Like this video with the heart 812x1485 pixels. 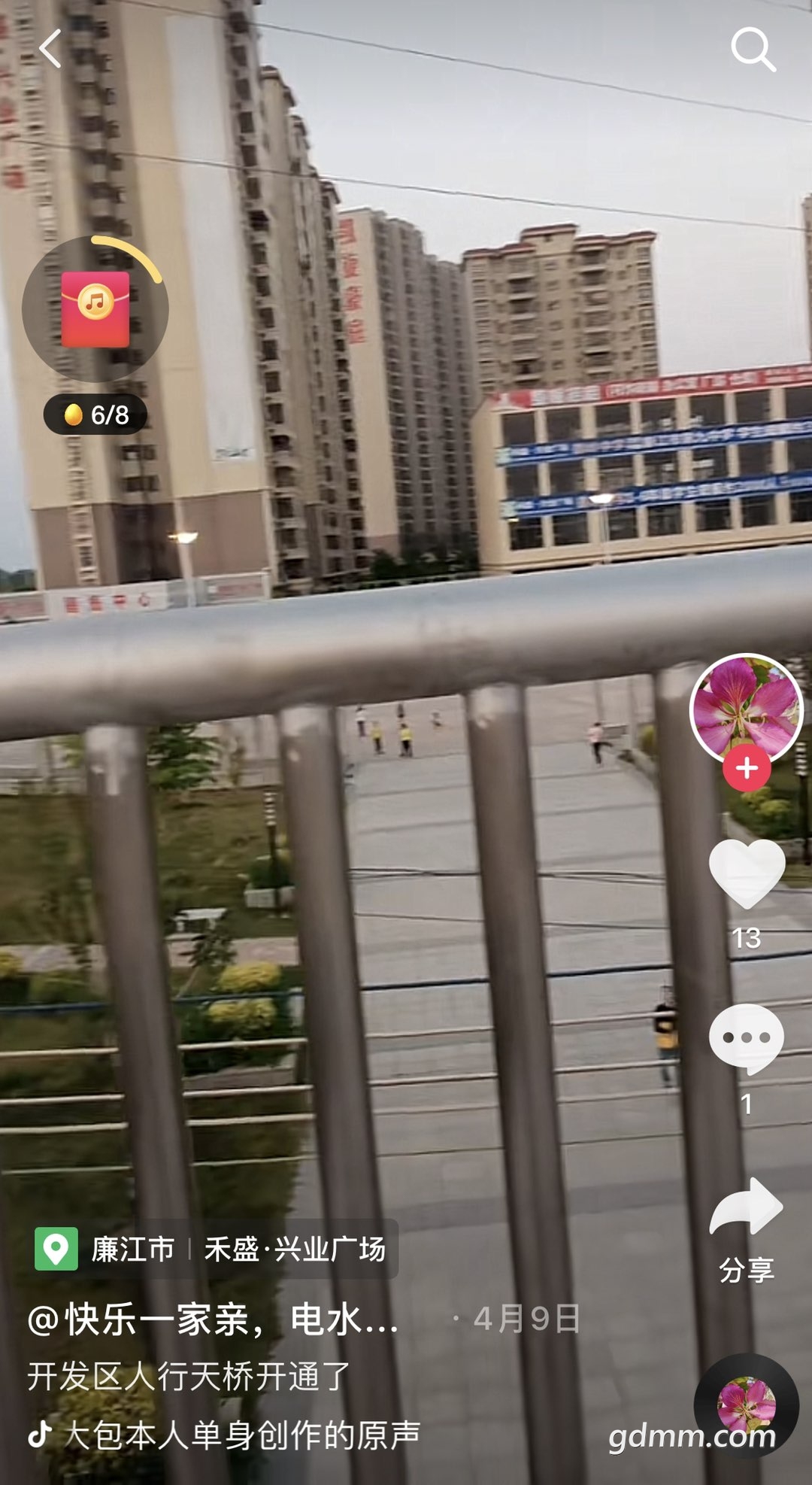pyautogui.click(x=747, y=873)
